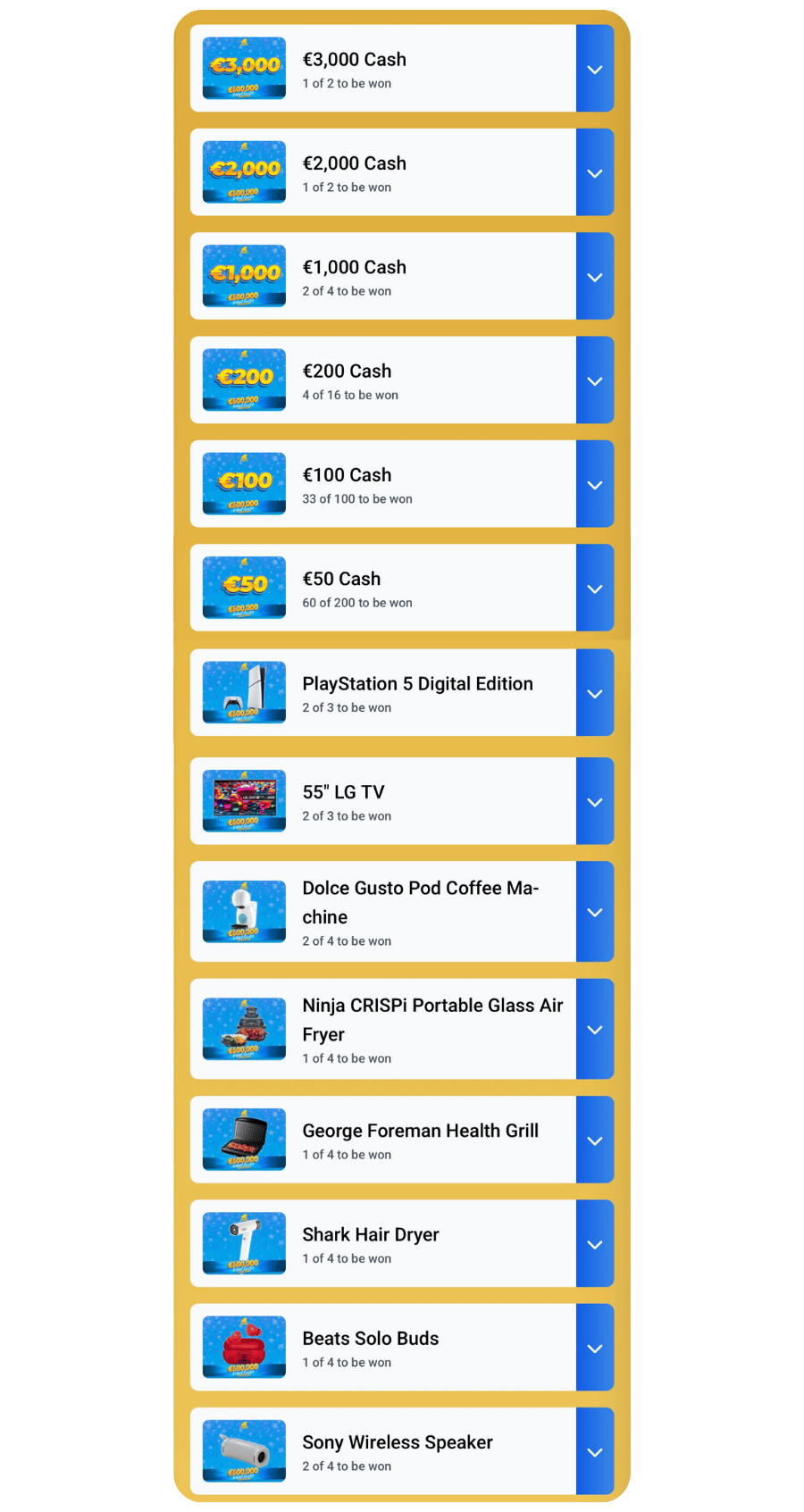Open George Foreman Health Grill details
Screen dimensions: 804x1512
pos(595,1140)
